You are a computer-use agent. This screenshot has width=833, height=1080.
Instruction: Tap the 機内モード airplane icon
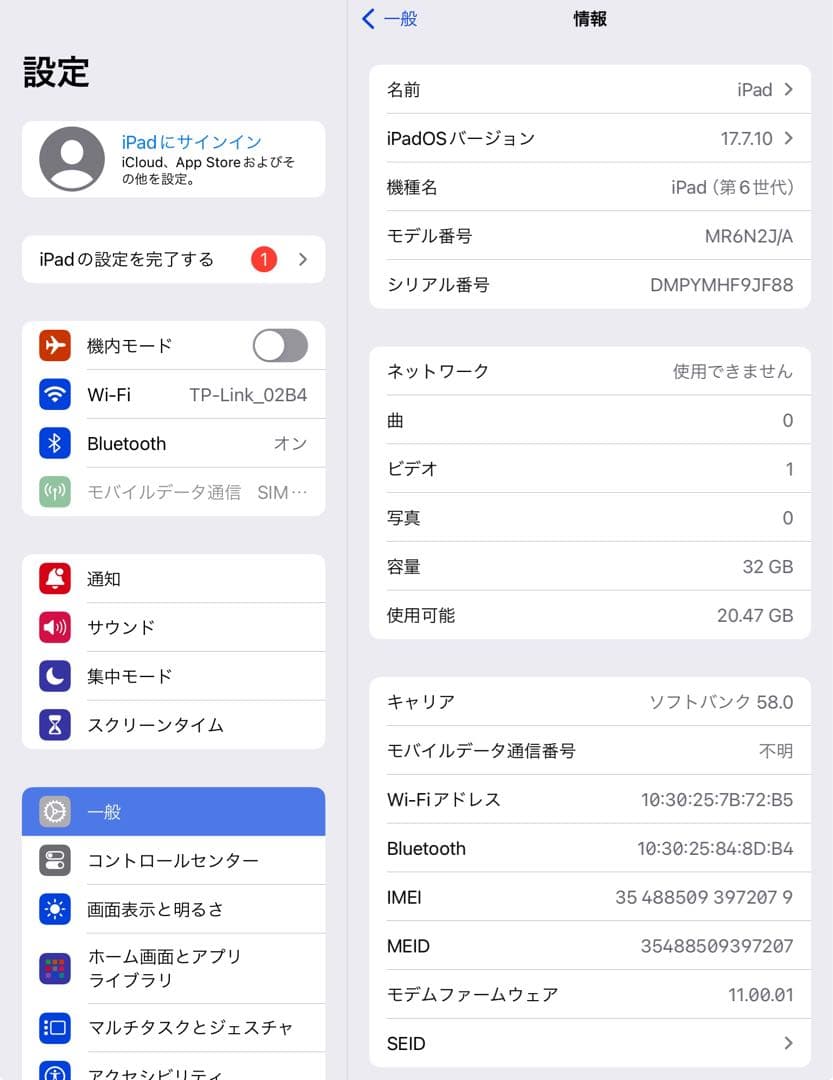(x=56, y=345)
